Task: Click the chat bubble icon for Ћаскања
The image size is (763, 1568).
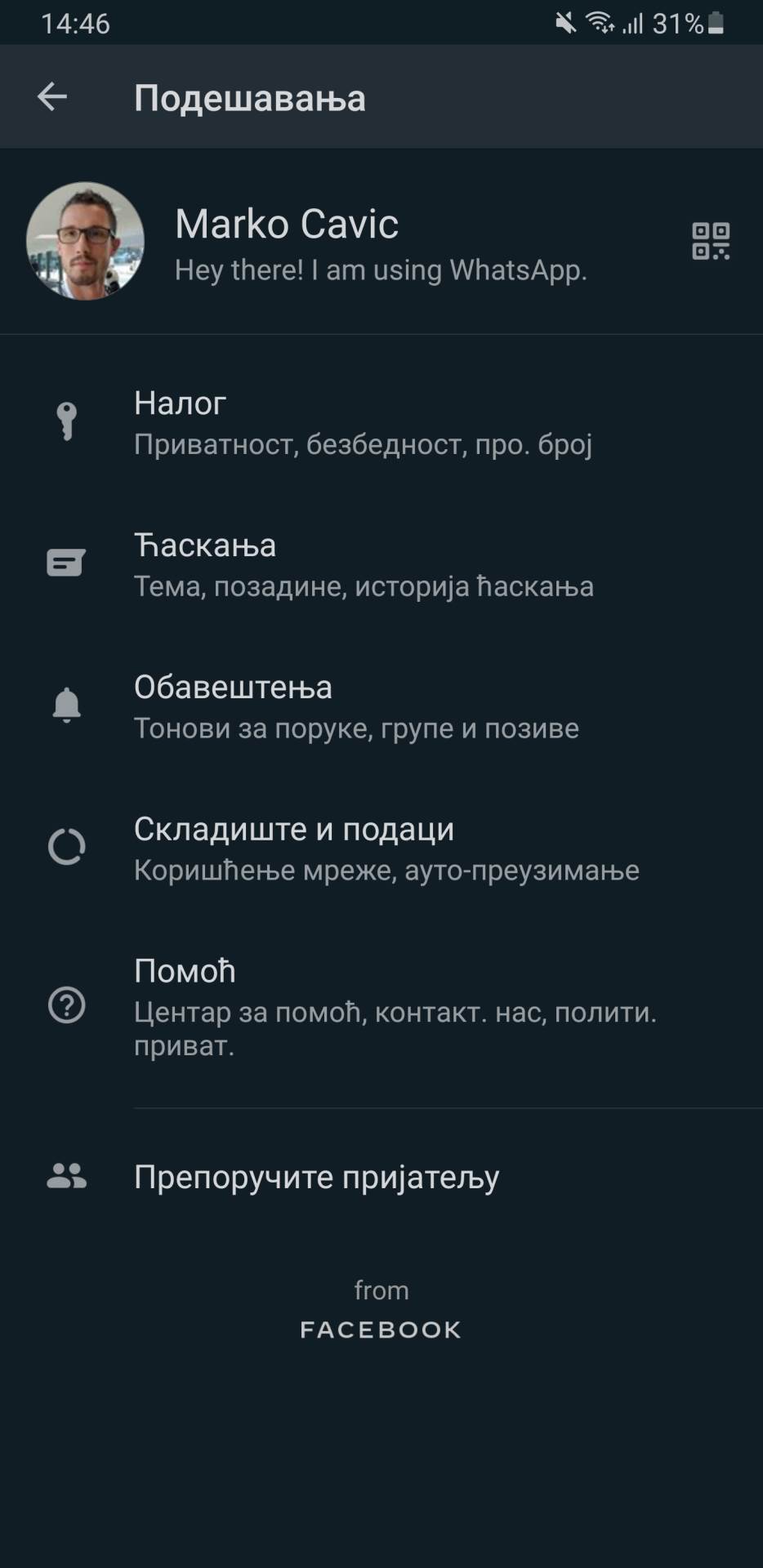Action: 65,562
